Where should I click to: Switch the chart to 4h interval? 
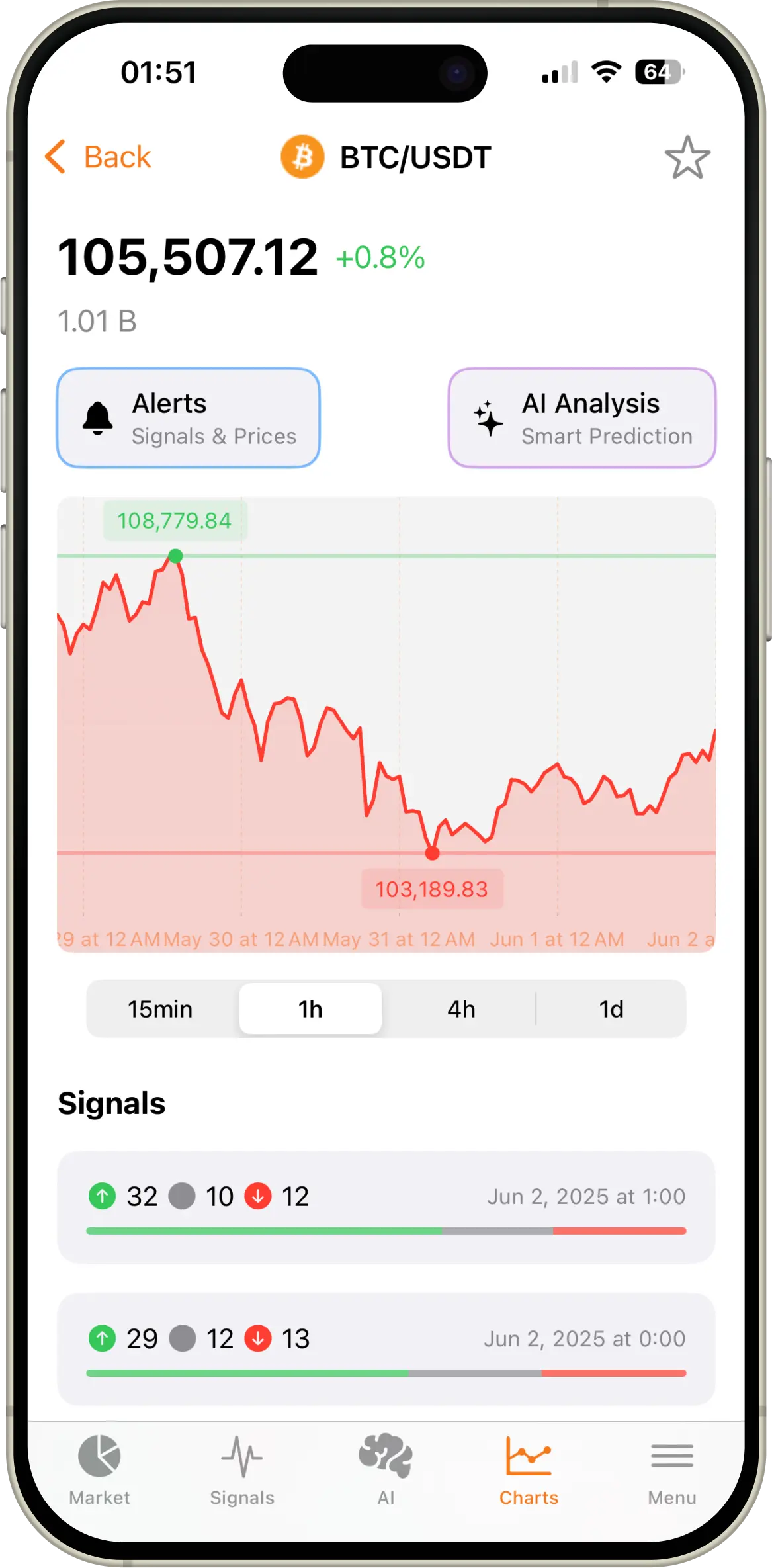click(x=461, y=1009)
